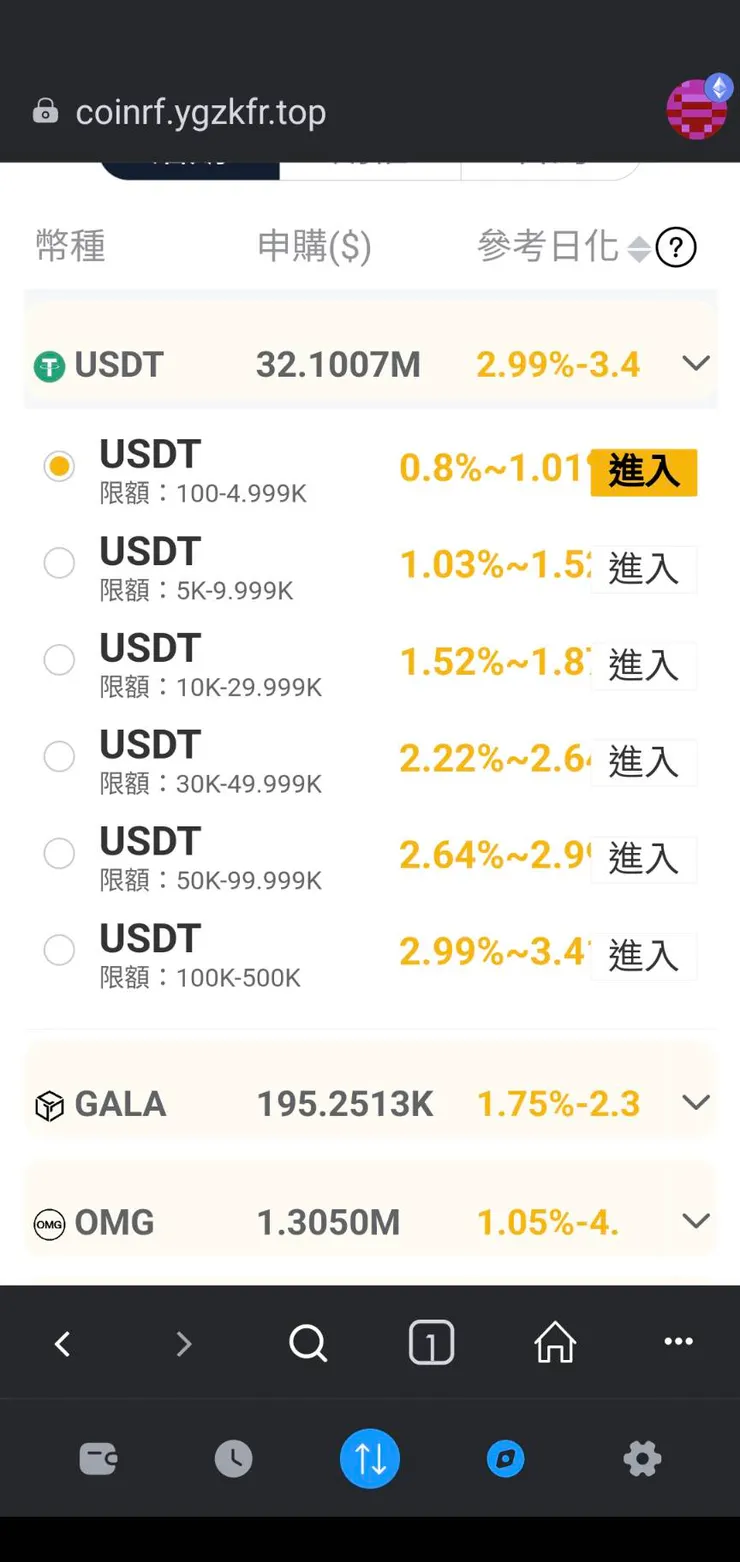Screen dimensions: 740x1562
Task: Tap the question mark help circle
Action: [676, 247]
